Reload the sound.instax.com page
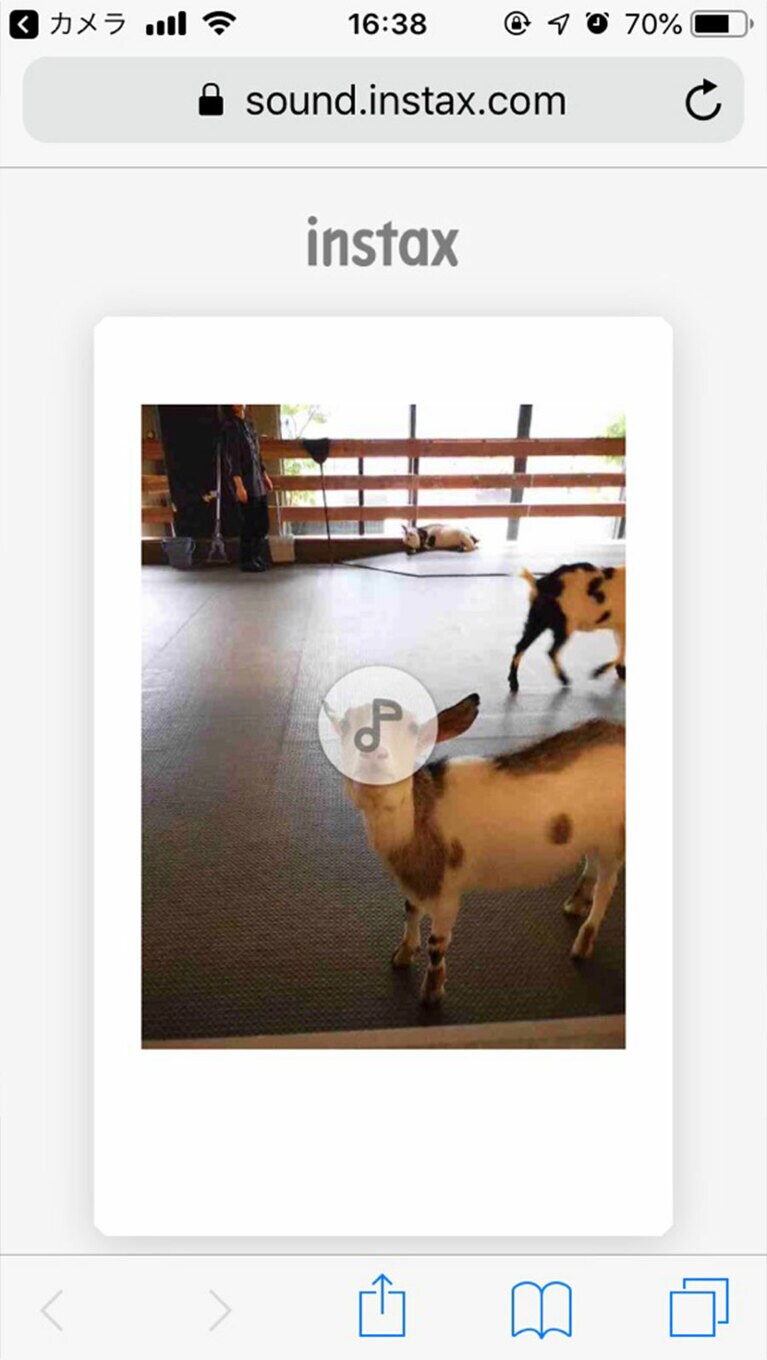Viewport: 767px width, 1360px height. point(703,101)
